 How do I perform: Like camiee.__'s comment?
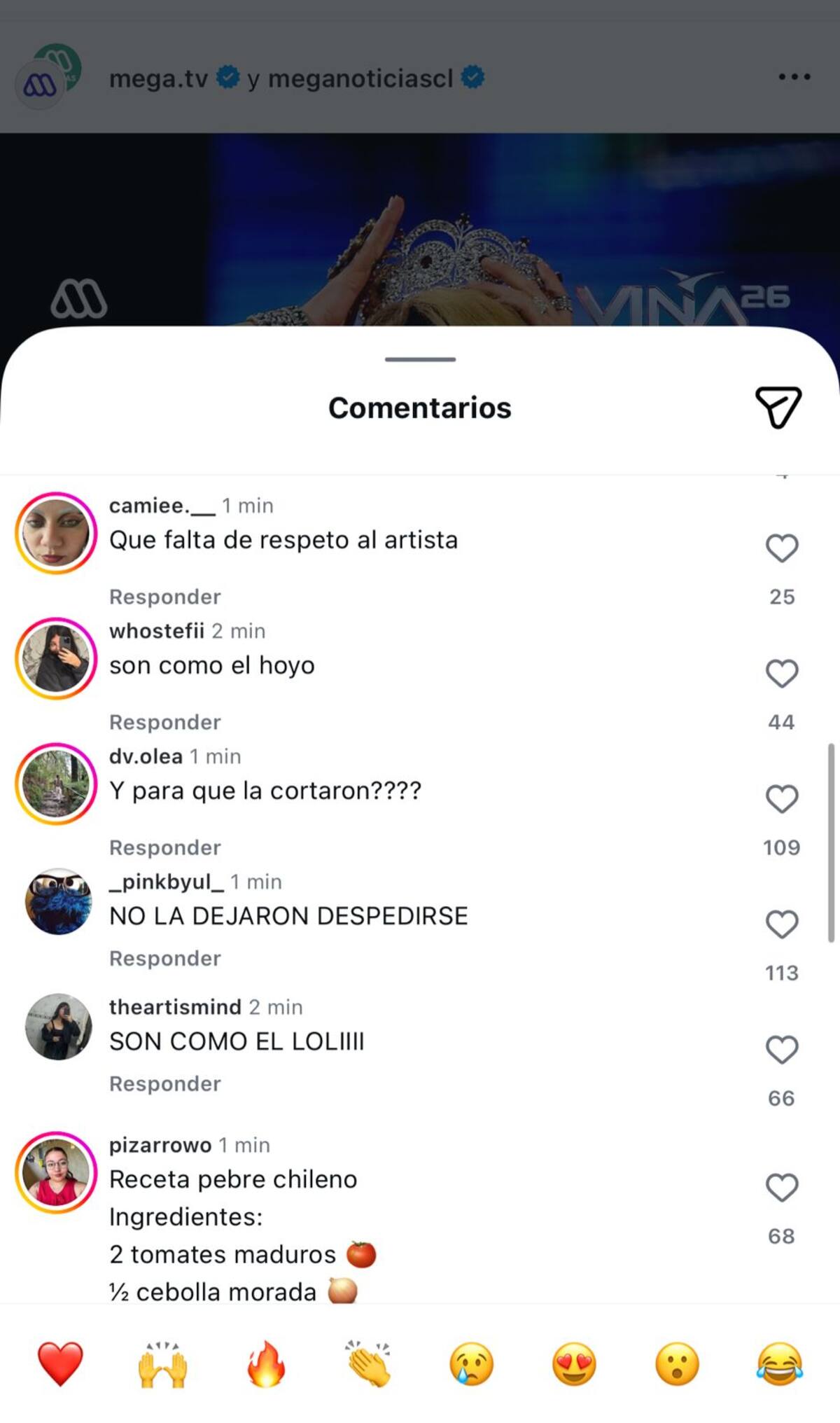coord(782,548)
